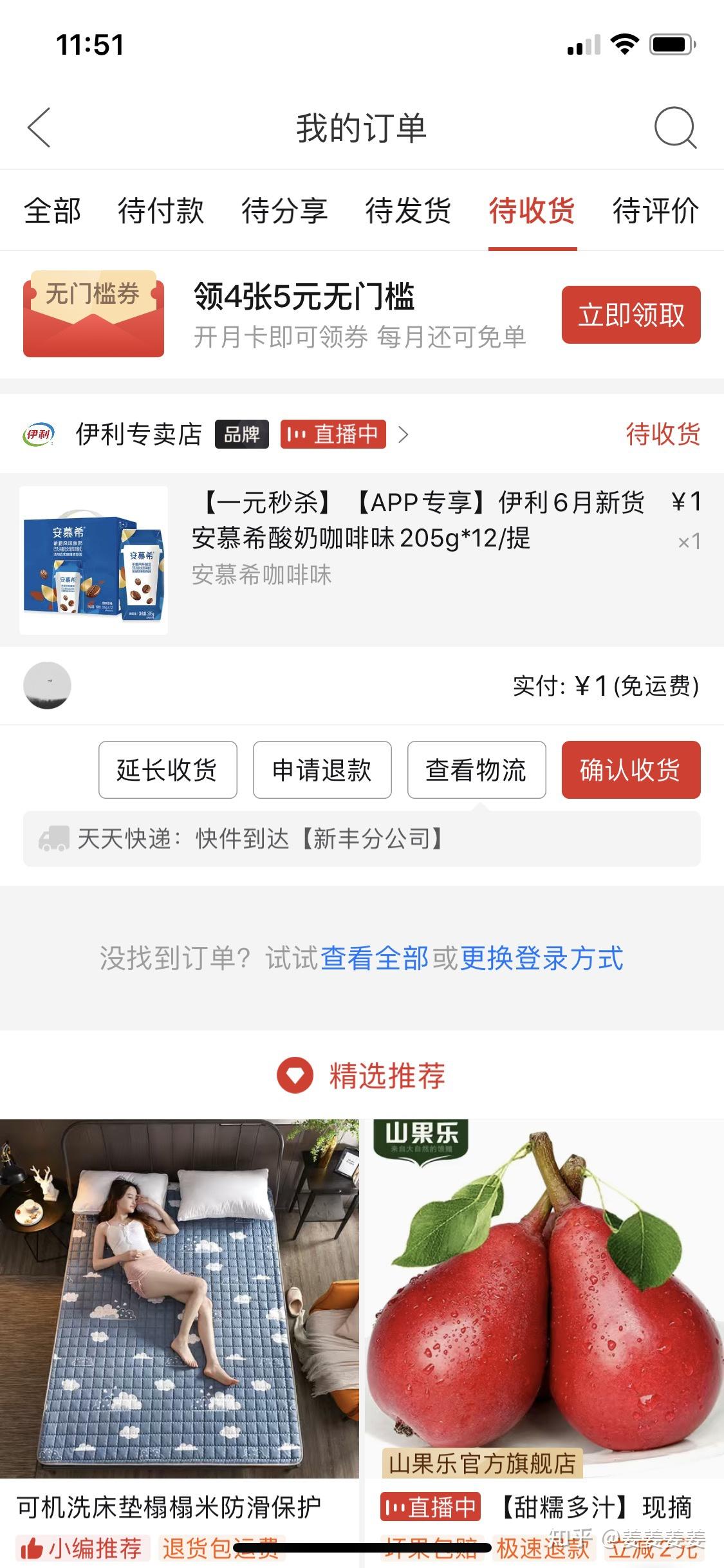Switch to the 待付款 tab
The image size is (724, 1568).
(160, 211)
